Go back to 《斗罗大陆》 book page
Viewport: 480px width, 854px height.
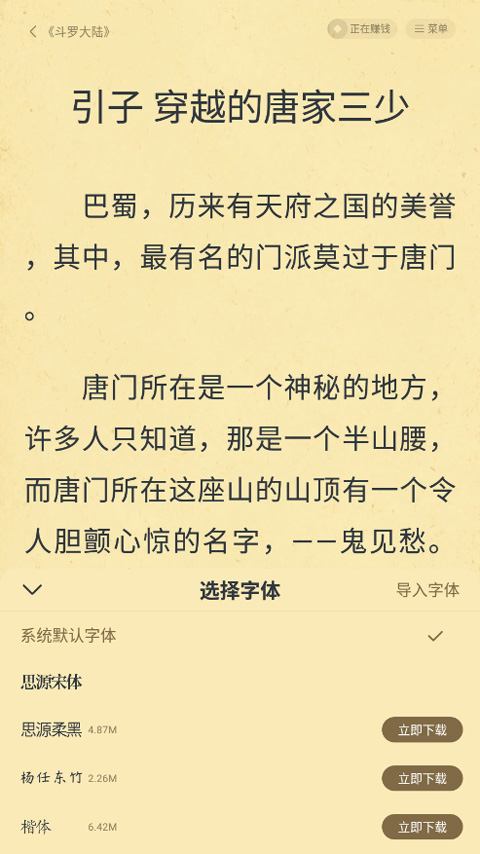[x=70, y=31]
